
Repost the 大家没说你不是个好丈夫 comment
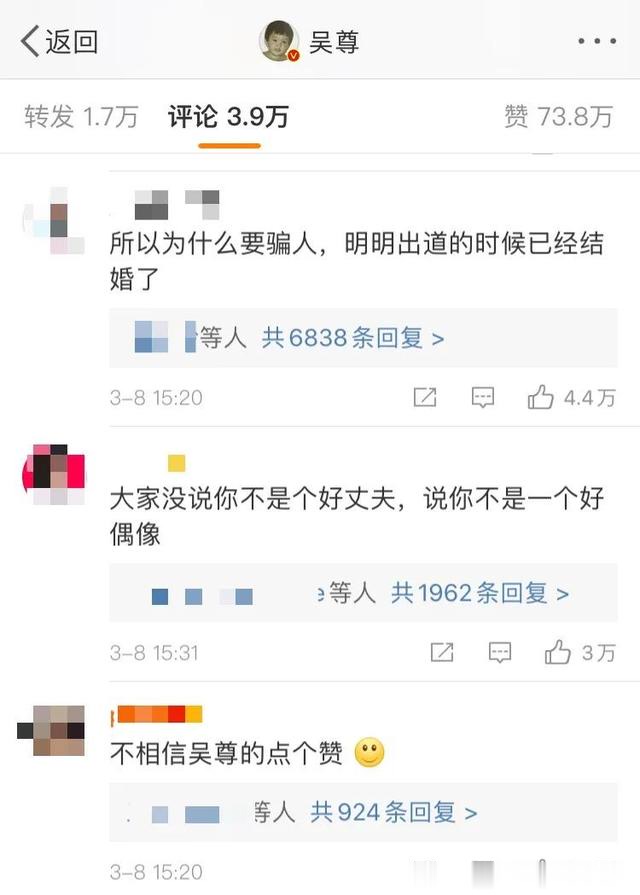pos(441,652)
